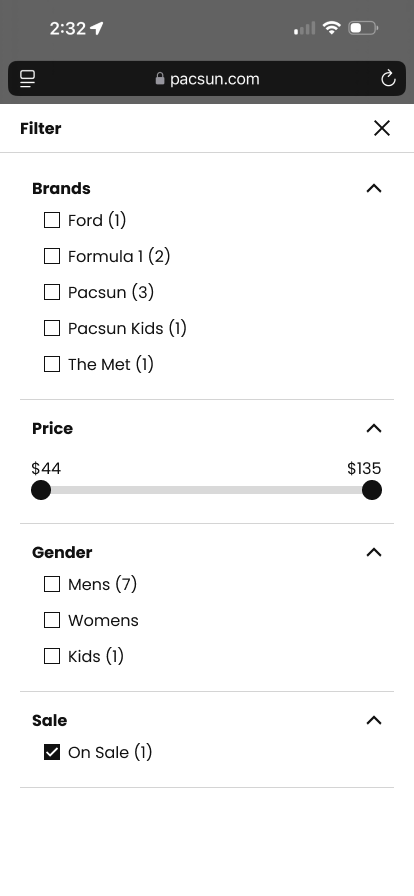Collapse the Brands section
414x896 pixels.
[x=373, y=188]
